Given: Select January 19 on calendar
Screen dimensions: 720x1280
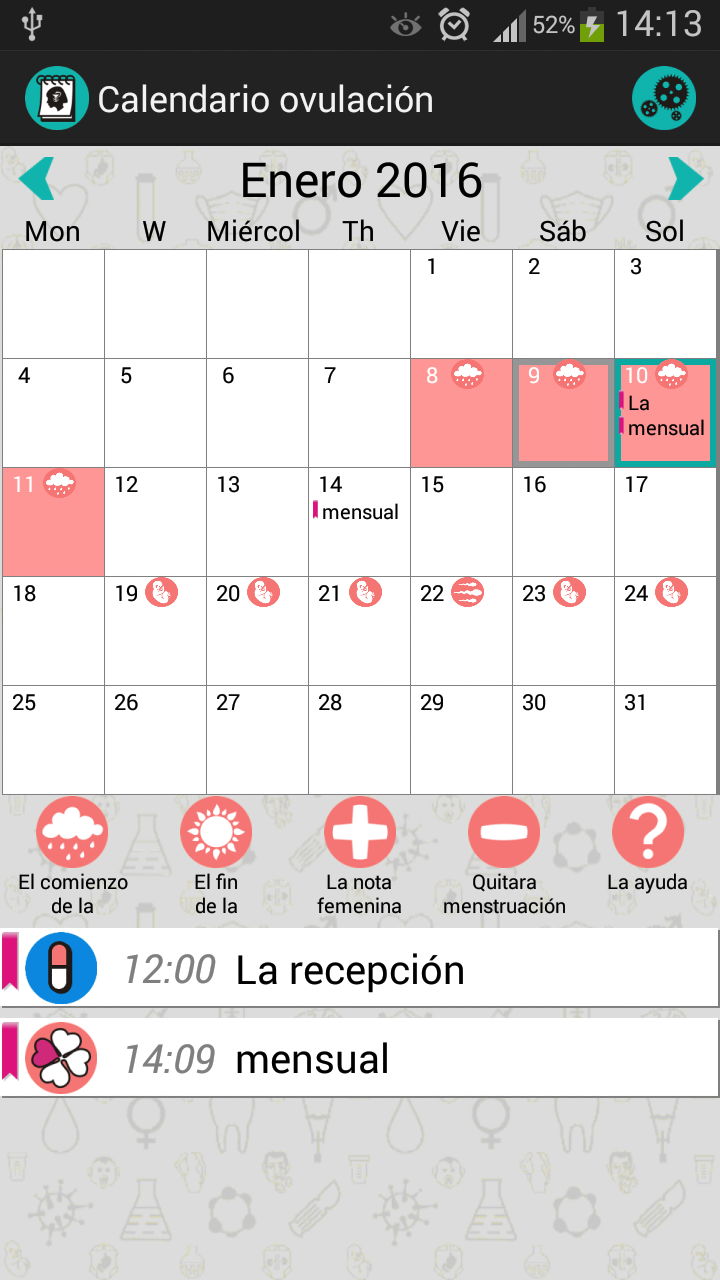Looking at the screenshot, I should tap(155, 631).
